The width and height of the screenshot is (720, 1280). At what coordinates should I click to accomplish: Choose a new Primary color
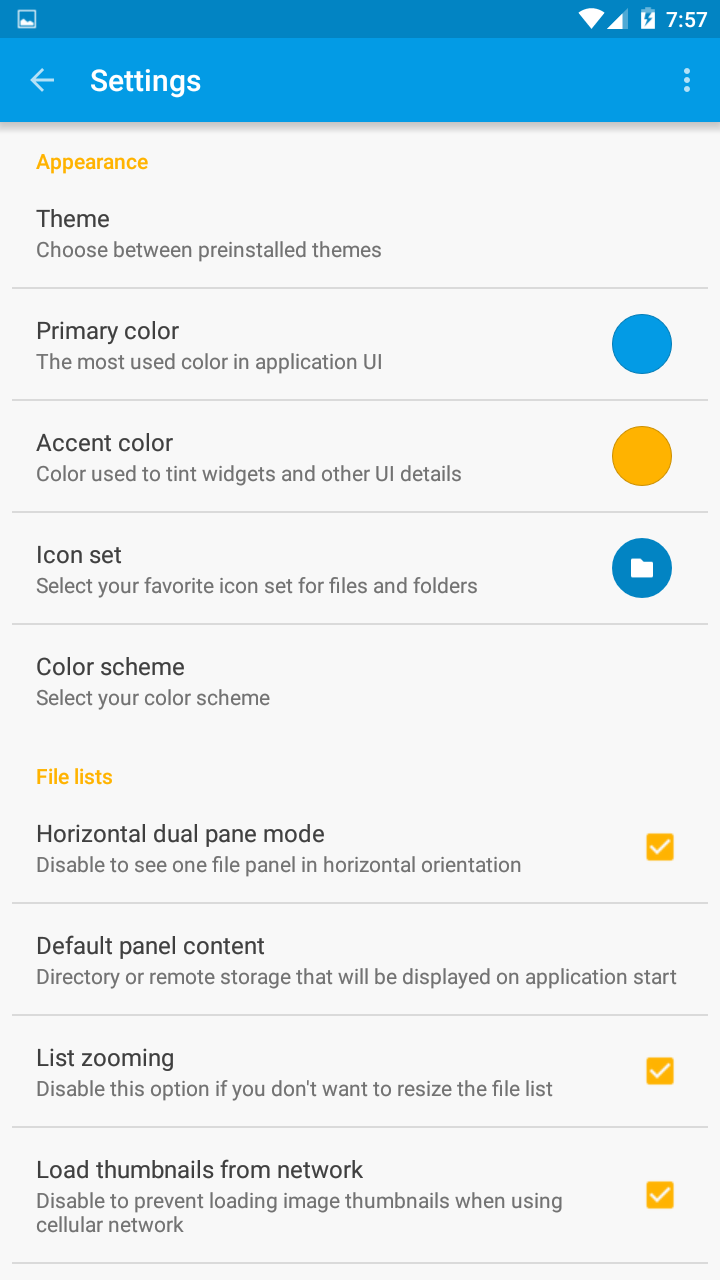tap(641, 344)
